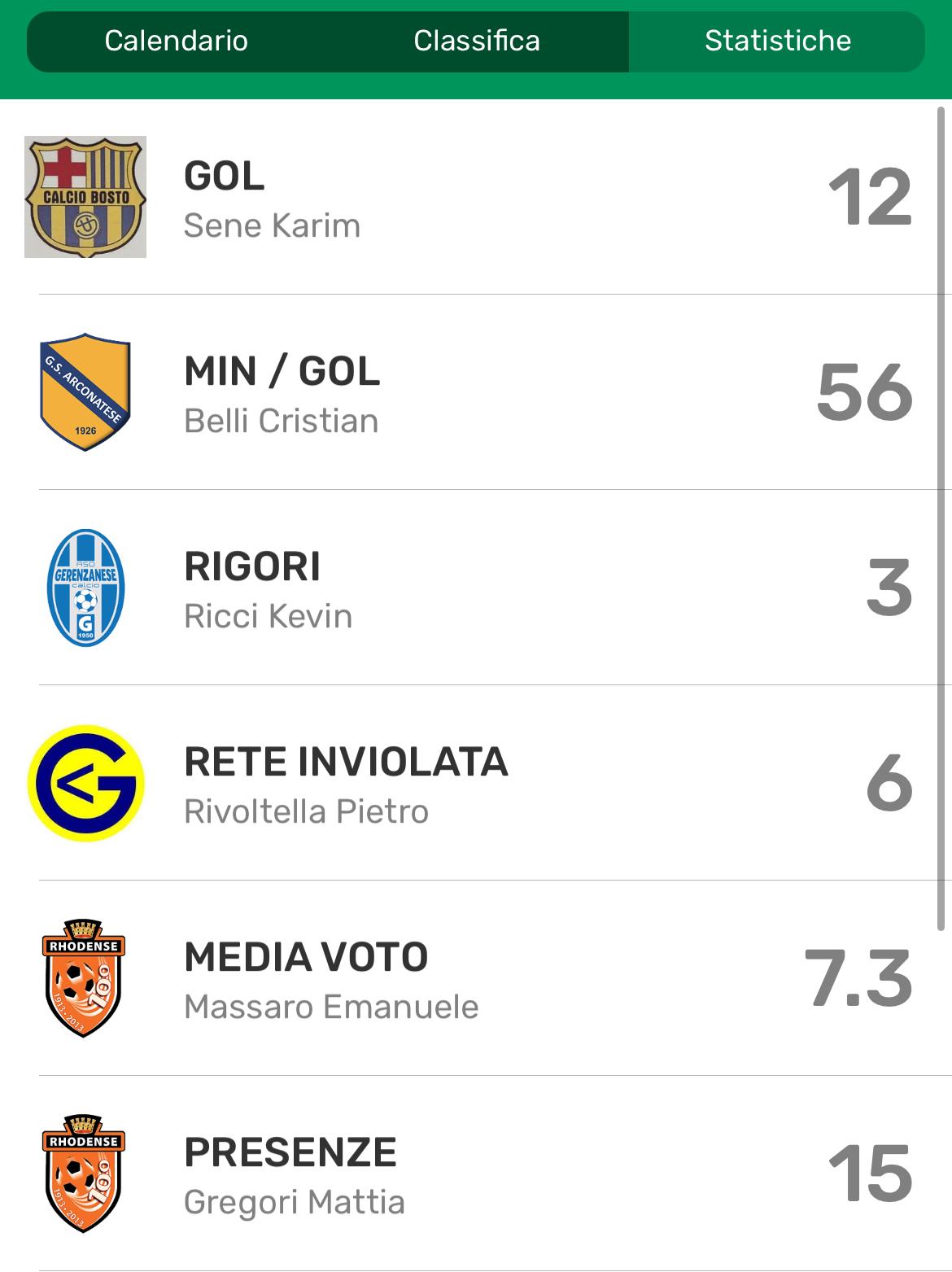Viewport: 952px width, 1272px height.
Task: Open MIN / GOL row for Belli Cristian
Action: pos(476,393)
